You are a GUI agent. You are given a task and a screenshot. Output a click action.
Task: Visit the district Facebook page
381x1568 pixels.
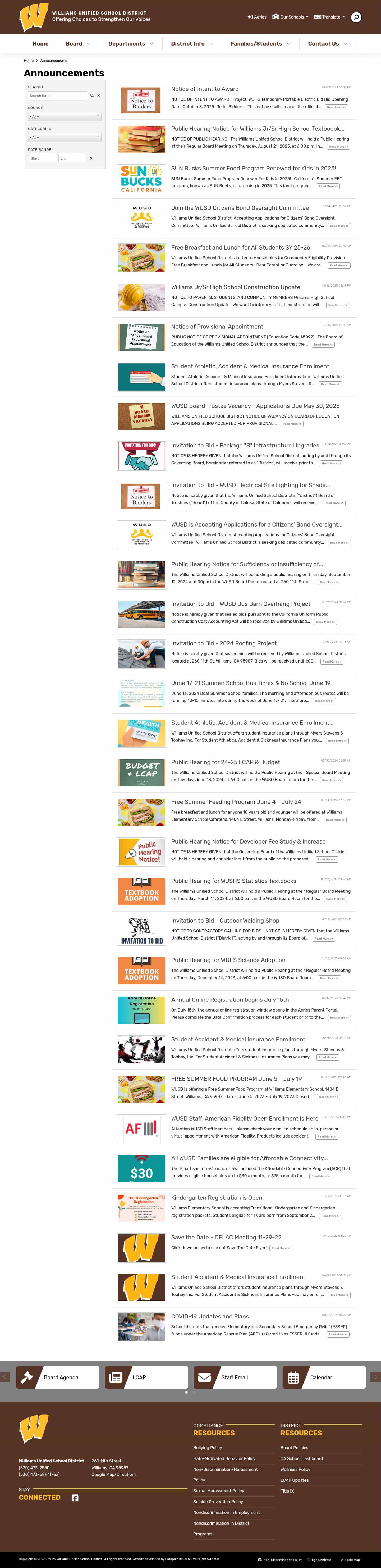(x=75, y=1497)
